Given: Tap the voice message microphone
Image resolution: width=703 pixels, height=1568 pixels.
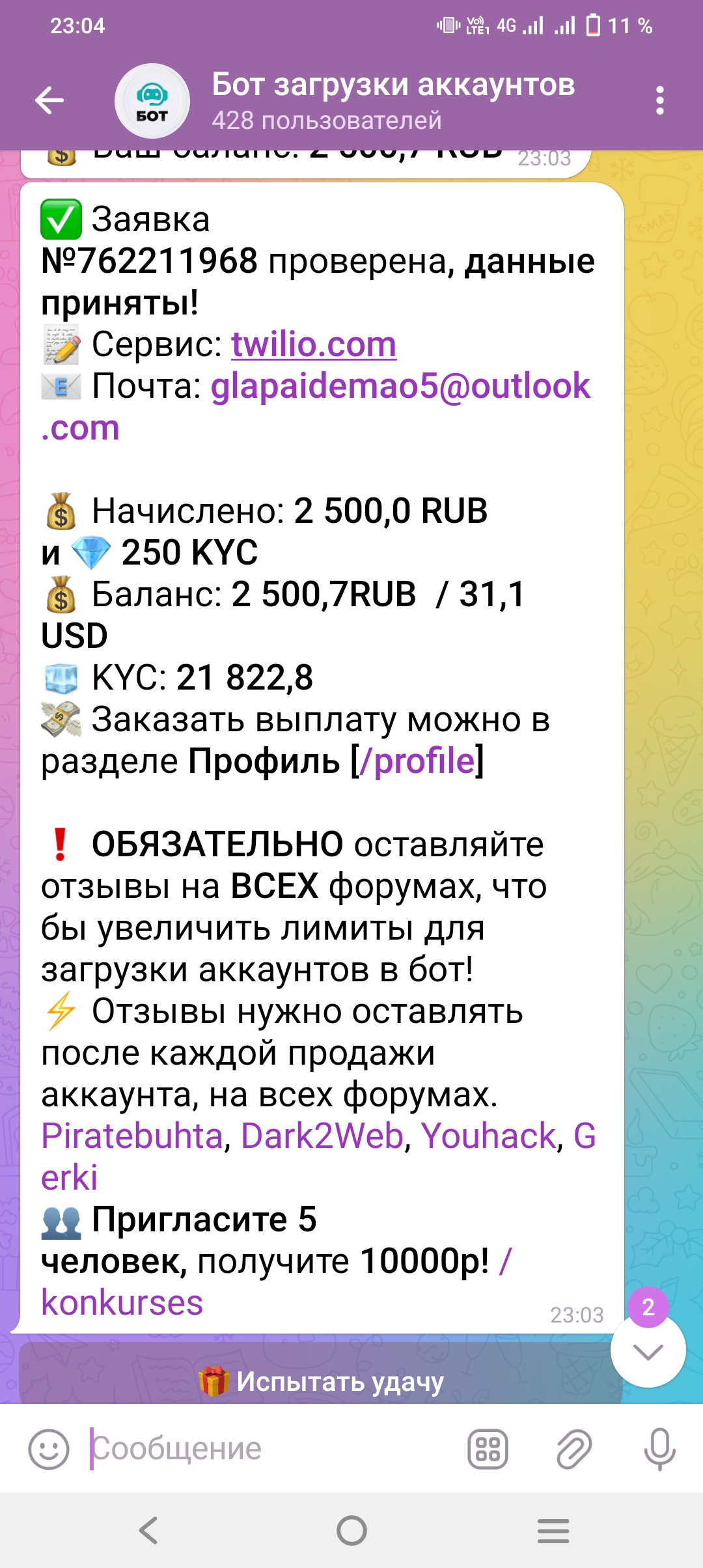Looking at the screenshot, I should [659, 1449].
